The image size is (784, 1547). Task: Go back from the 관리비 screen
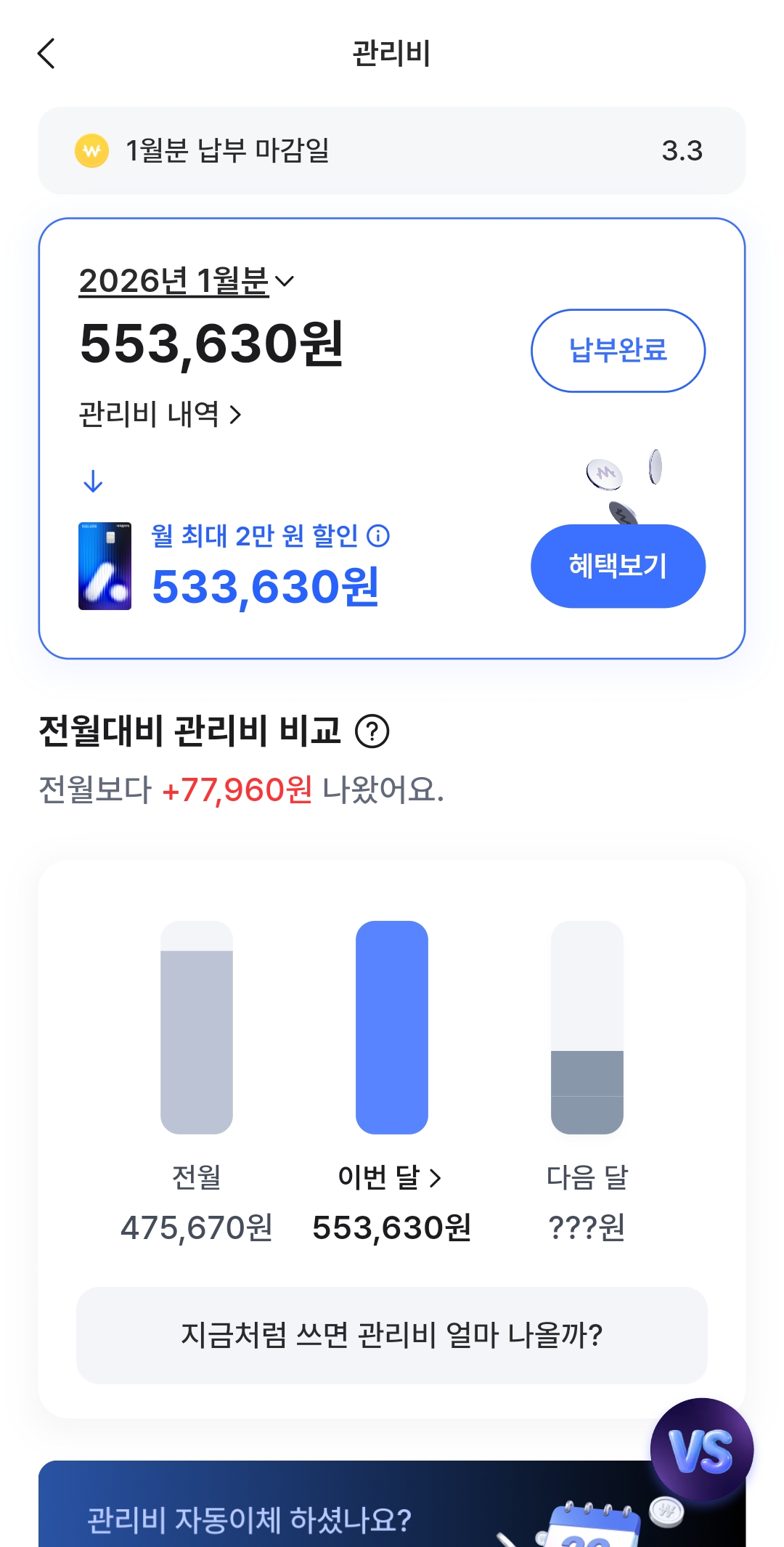(x=46, y=54)
